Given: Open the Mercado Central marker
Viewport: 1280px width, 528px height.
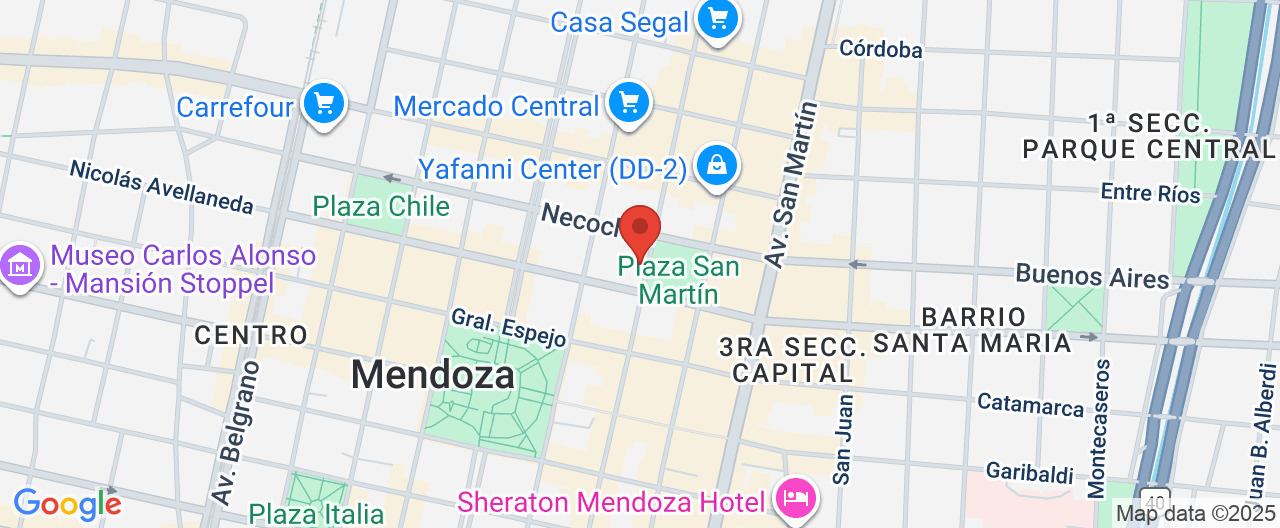Looking at the screenshot, I should click(629, 103).
